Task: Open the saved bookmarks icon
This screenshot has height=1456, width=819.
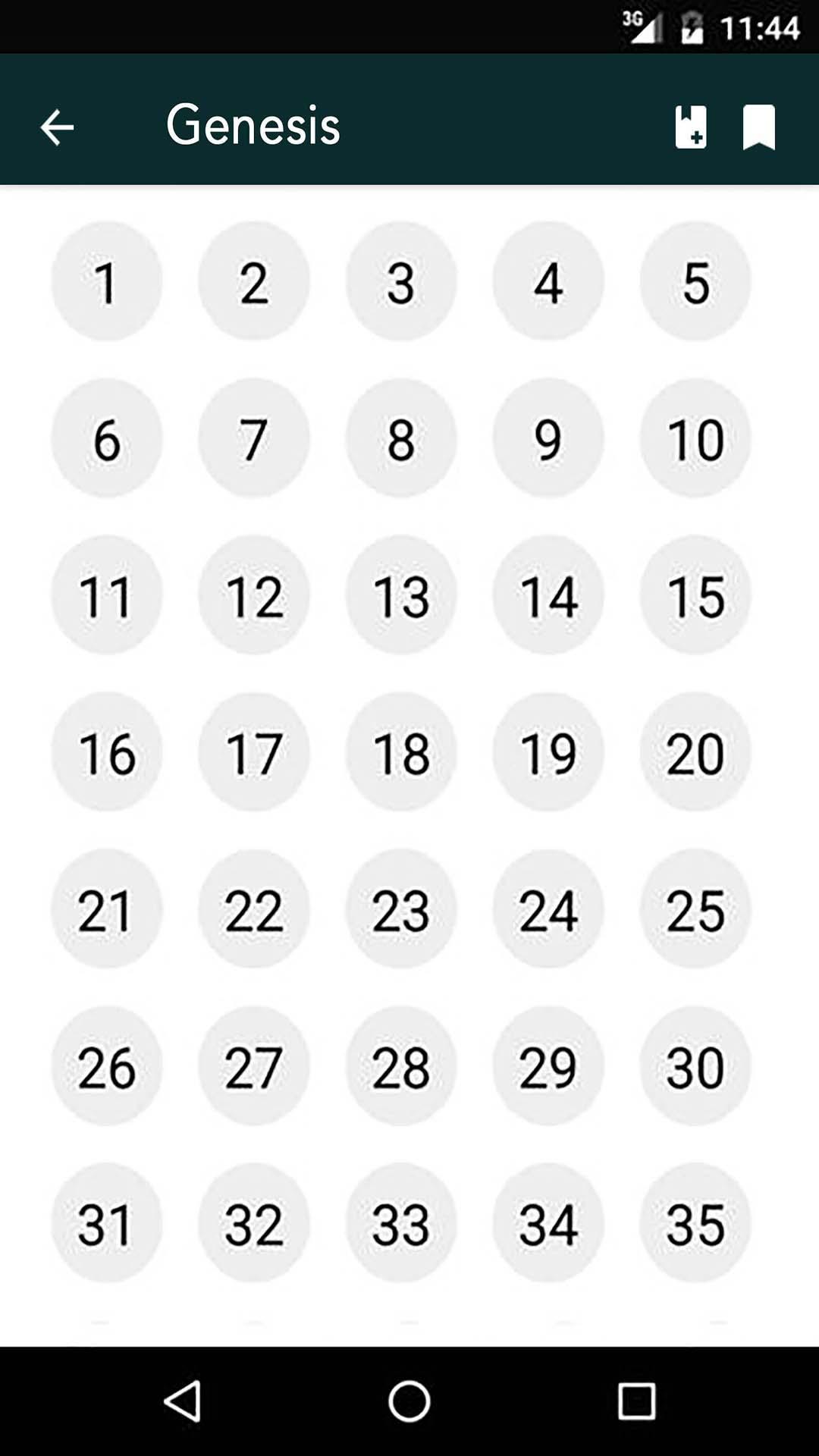Action: 759,127
